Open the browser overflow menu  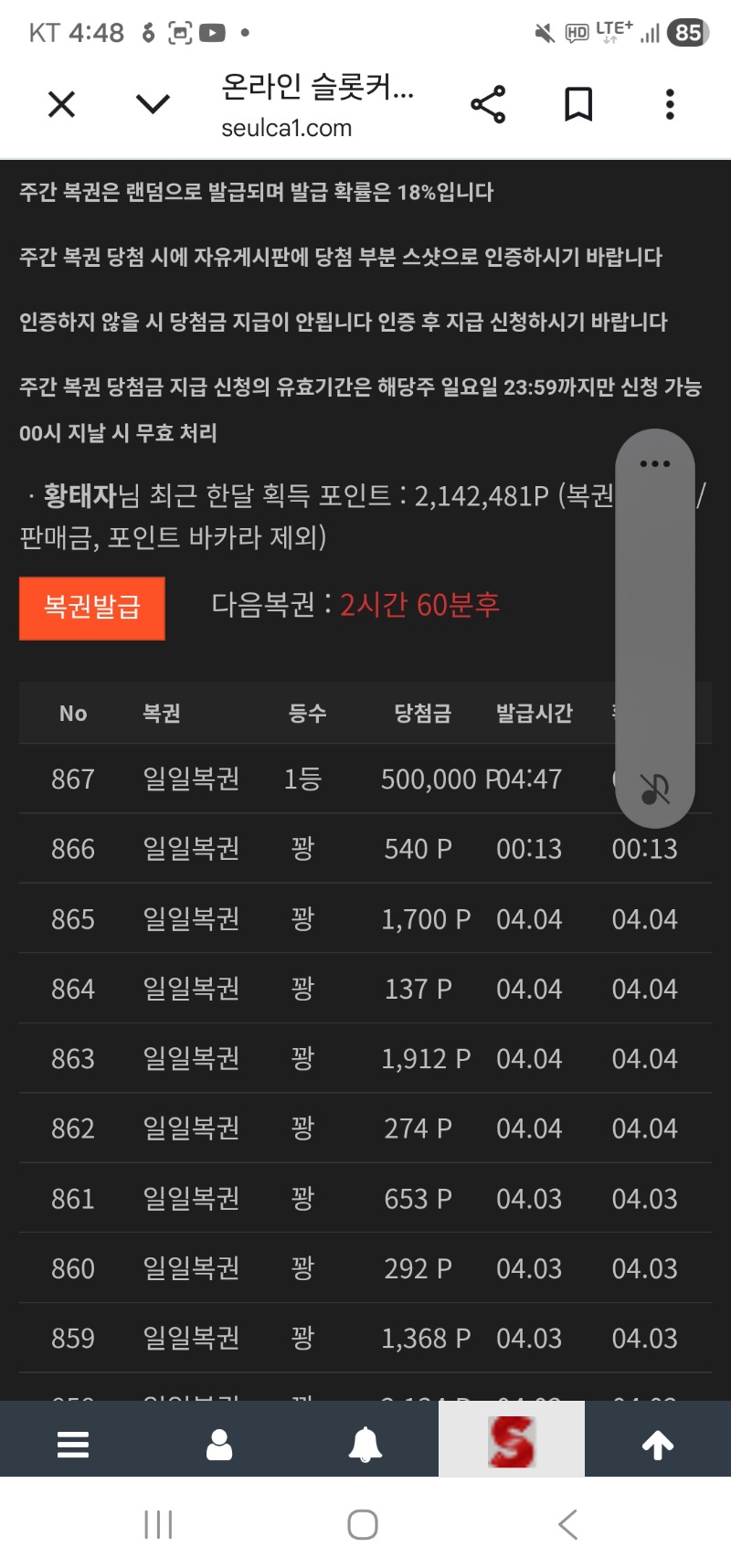(x=670, y=104)
